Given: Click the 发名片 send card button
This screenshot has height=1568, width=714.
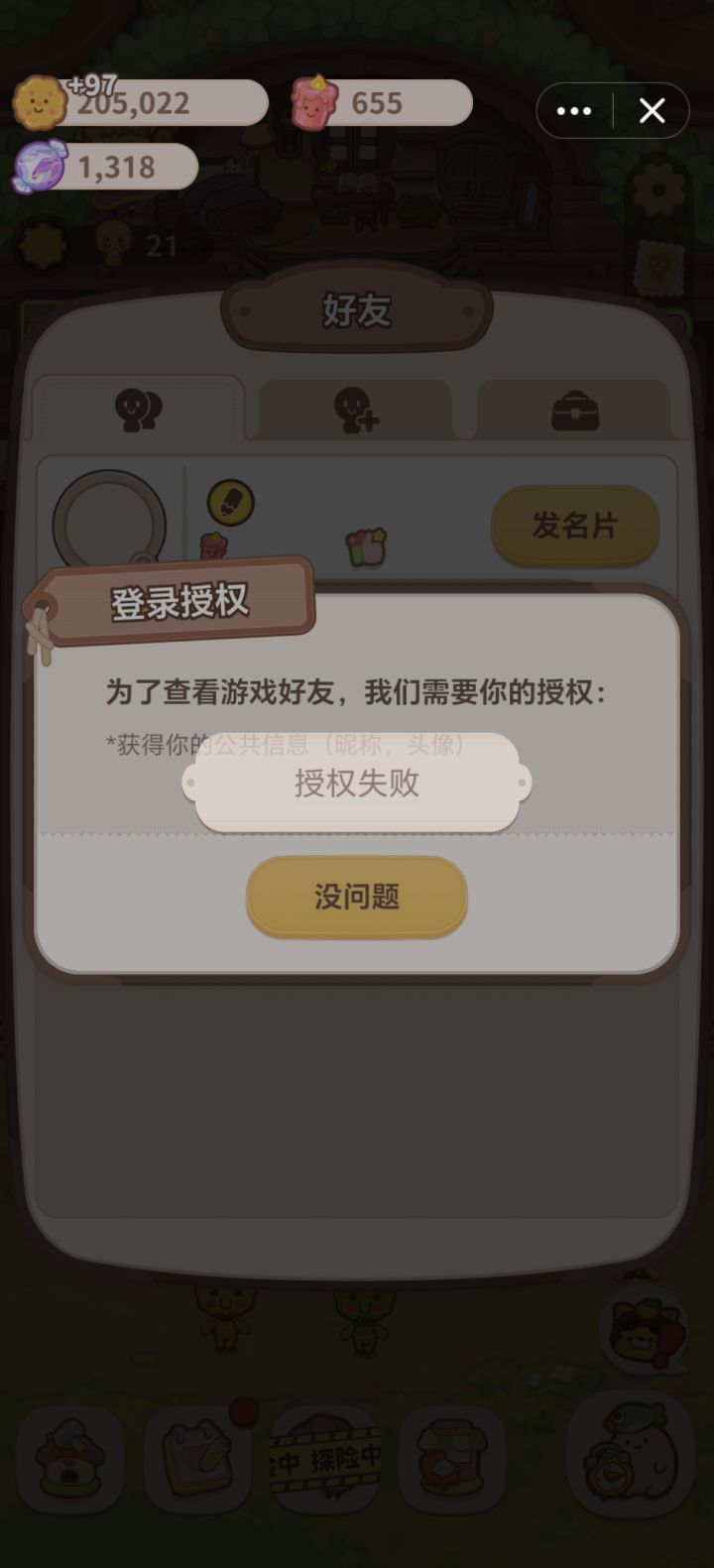Looking at the screenshot, I should [x=575, y=527].
